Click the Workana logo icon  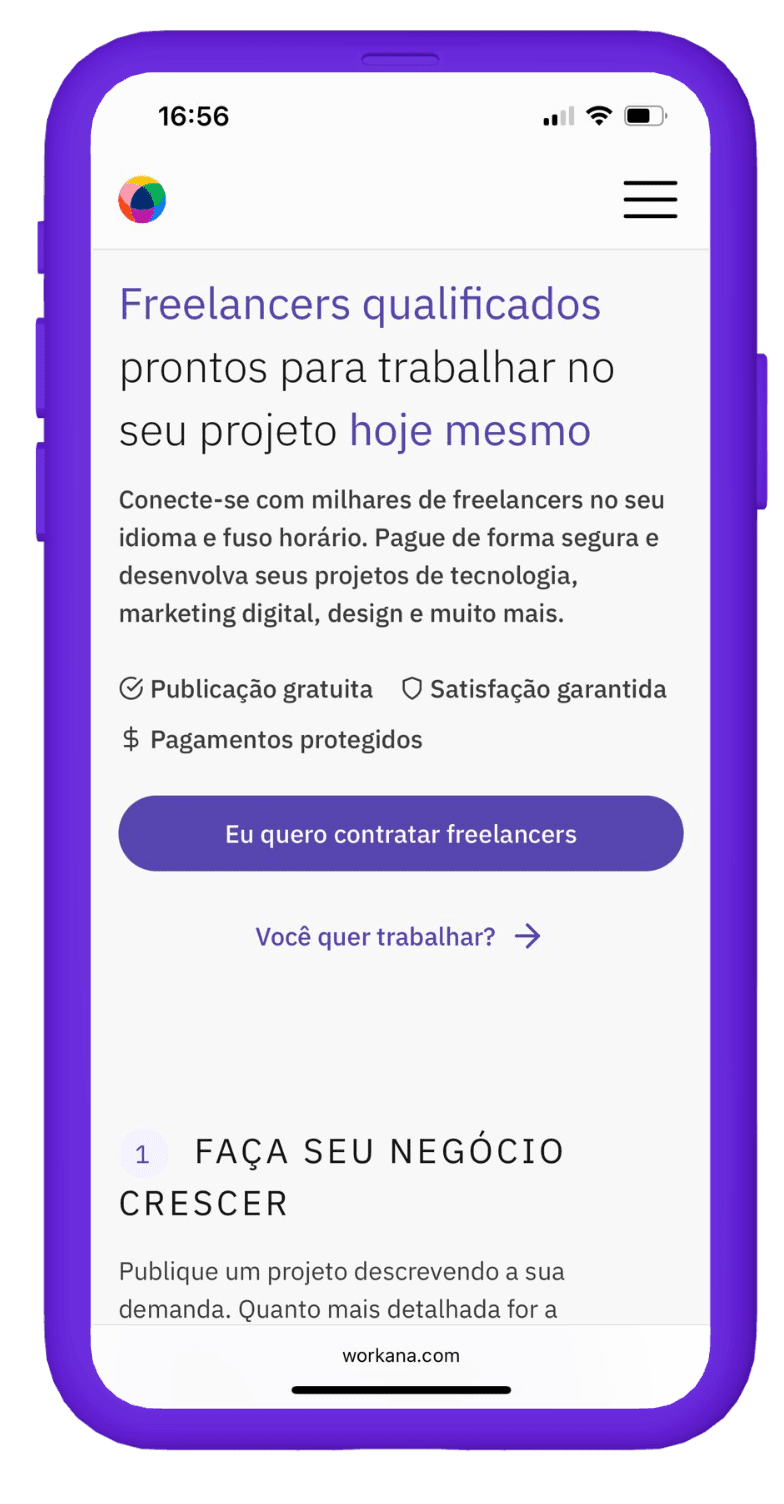pyautogui.click(x=141, y=200)
